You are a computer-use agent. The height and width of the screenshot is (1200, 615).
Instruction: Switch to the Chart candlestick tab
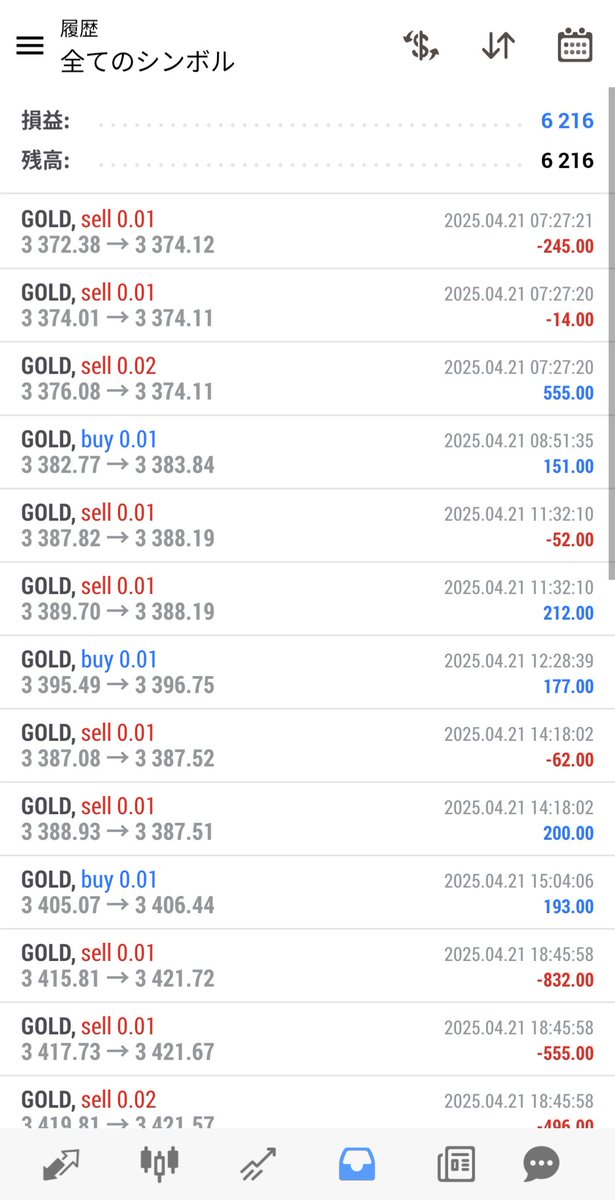[x=160, y=1163]
